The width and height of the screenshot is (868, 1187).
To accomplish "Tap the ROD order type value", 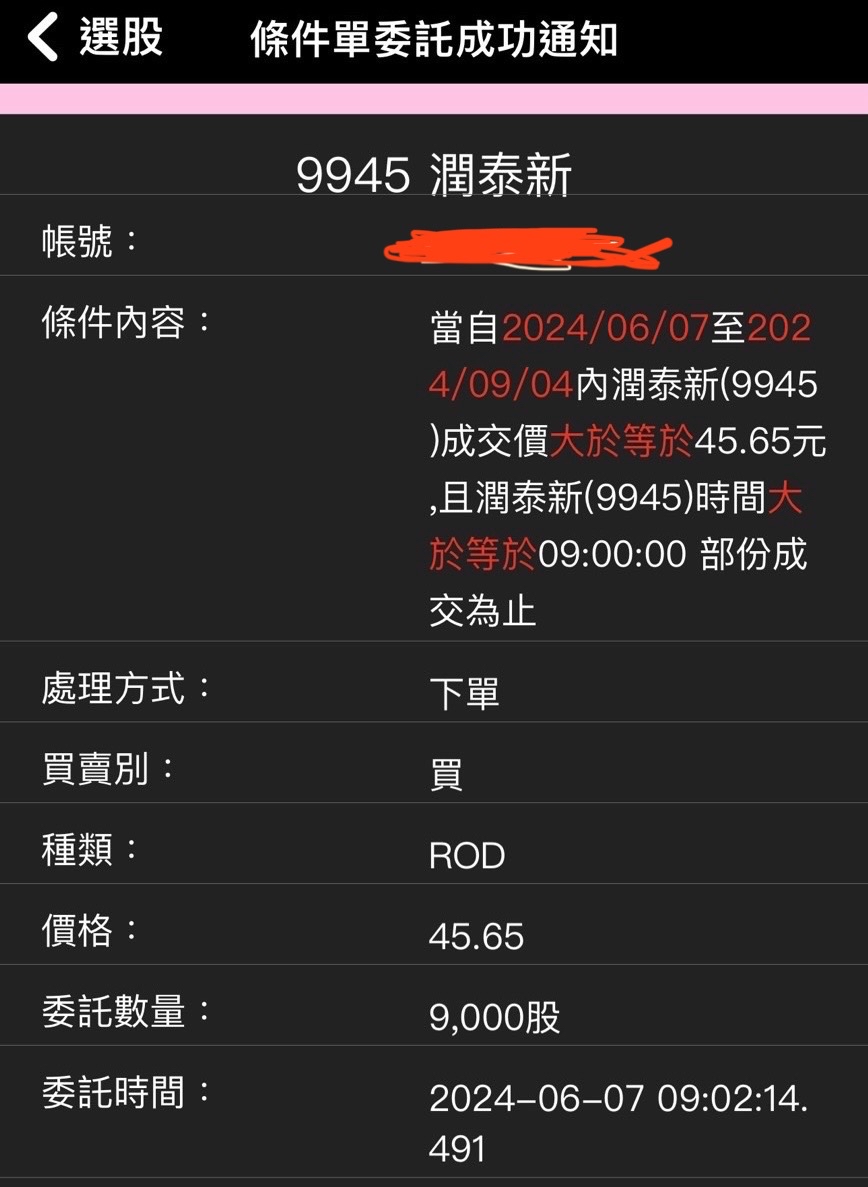I will (x=469, y=854).
